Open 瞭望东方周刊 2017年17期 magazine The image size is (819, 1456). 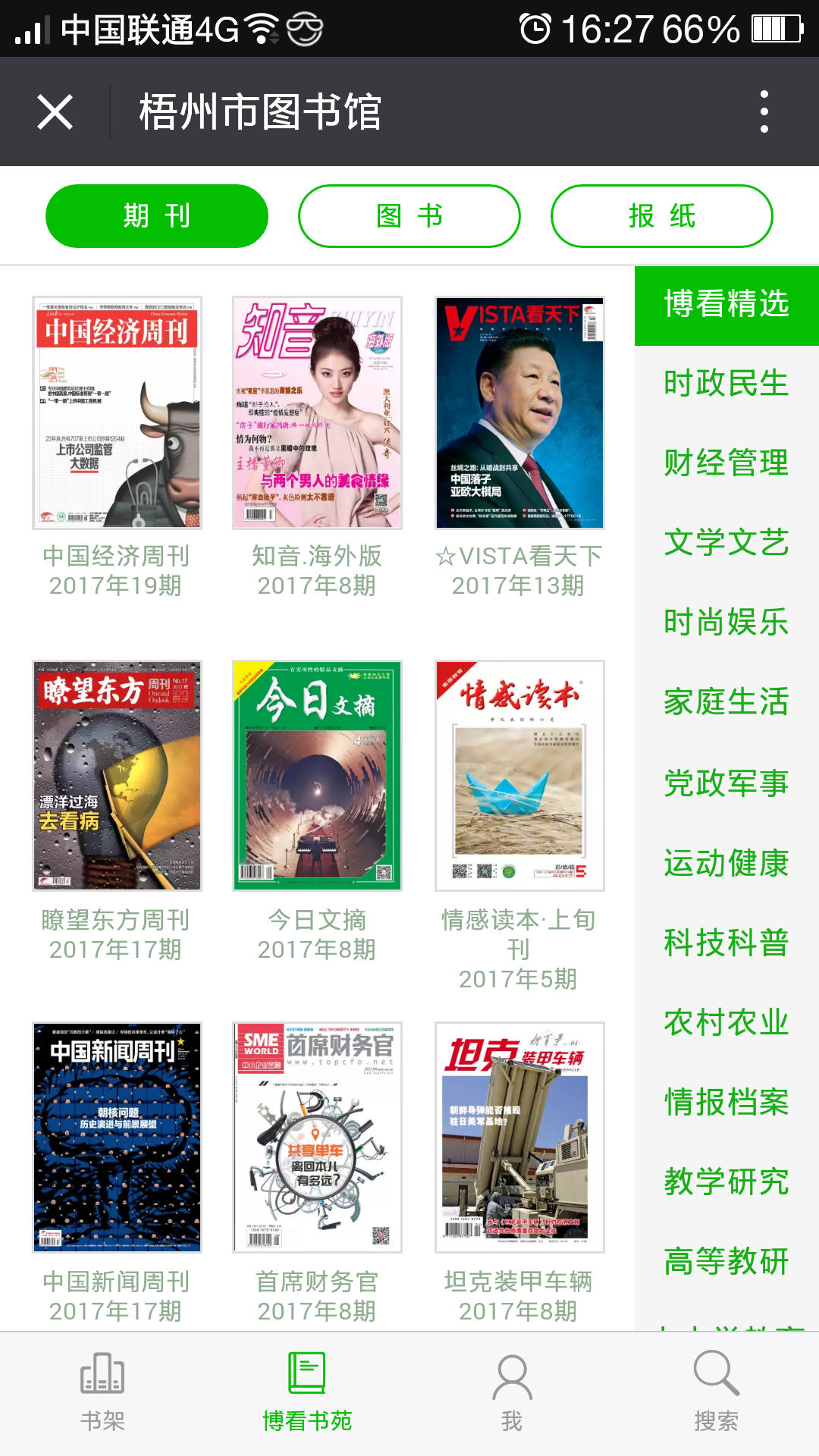click(x=117, y=776)
